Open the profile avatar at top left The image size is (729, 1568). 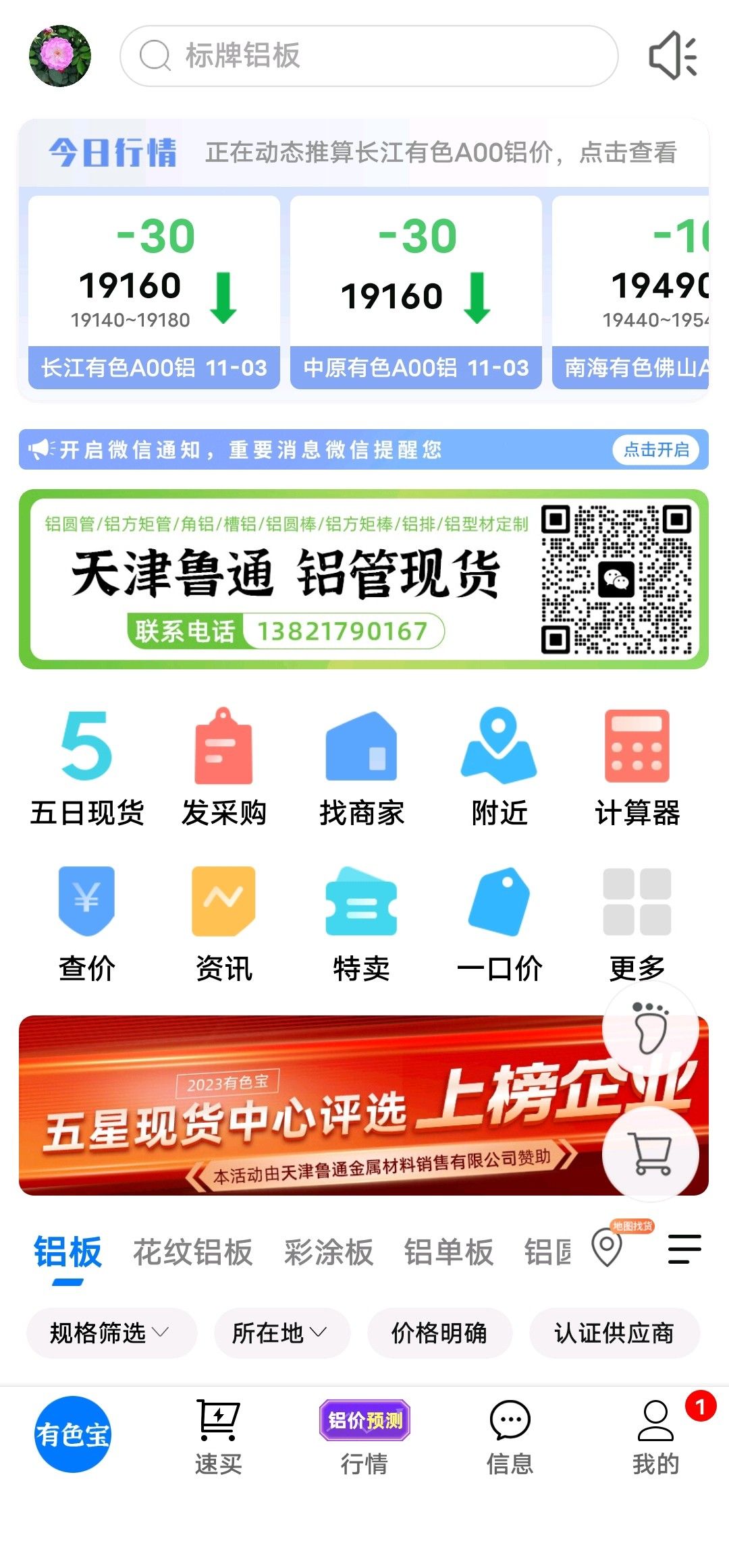point(60,56)
